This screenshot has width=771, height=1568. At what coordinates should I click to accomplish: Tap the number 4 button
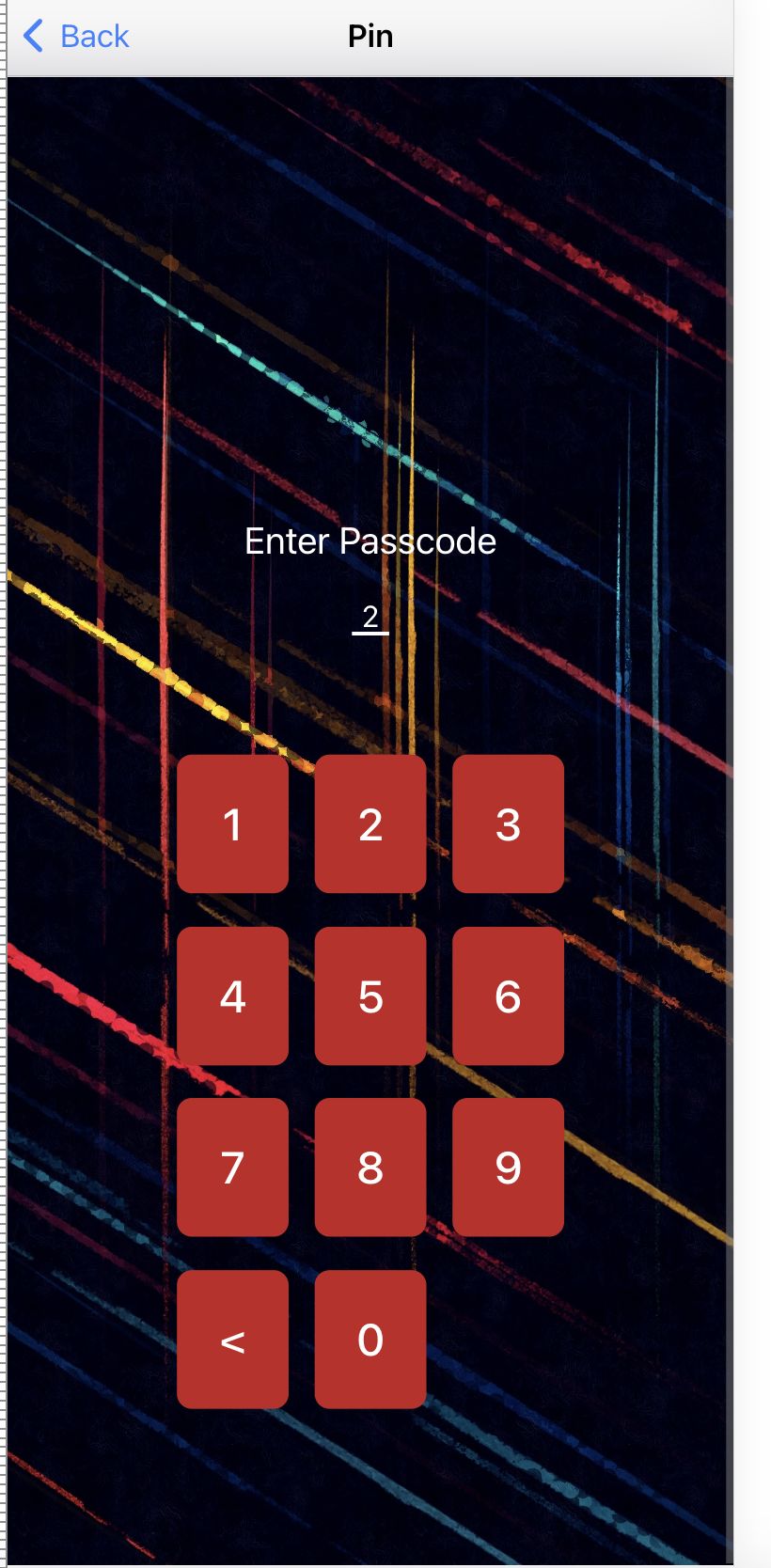tap(232, 996)
